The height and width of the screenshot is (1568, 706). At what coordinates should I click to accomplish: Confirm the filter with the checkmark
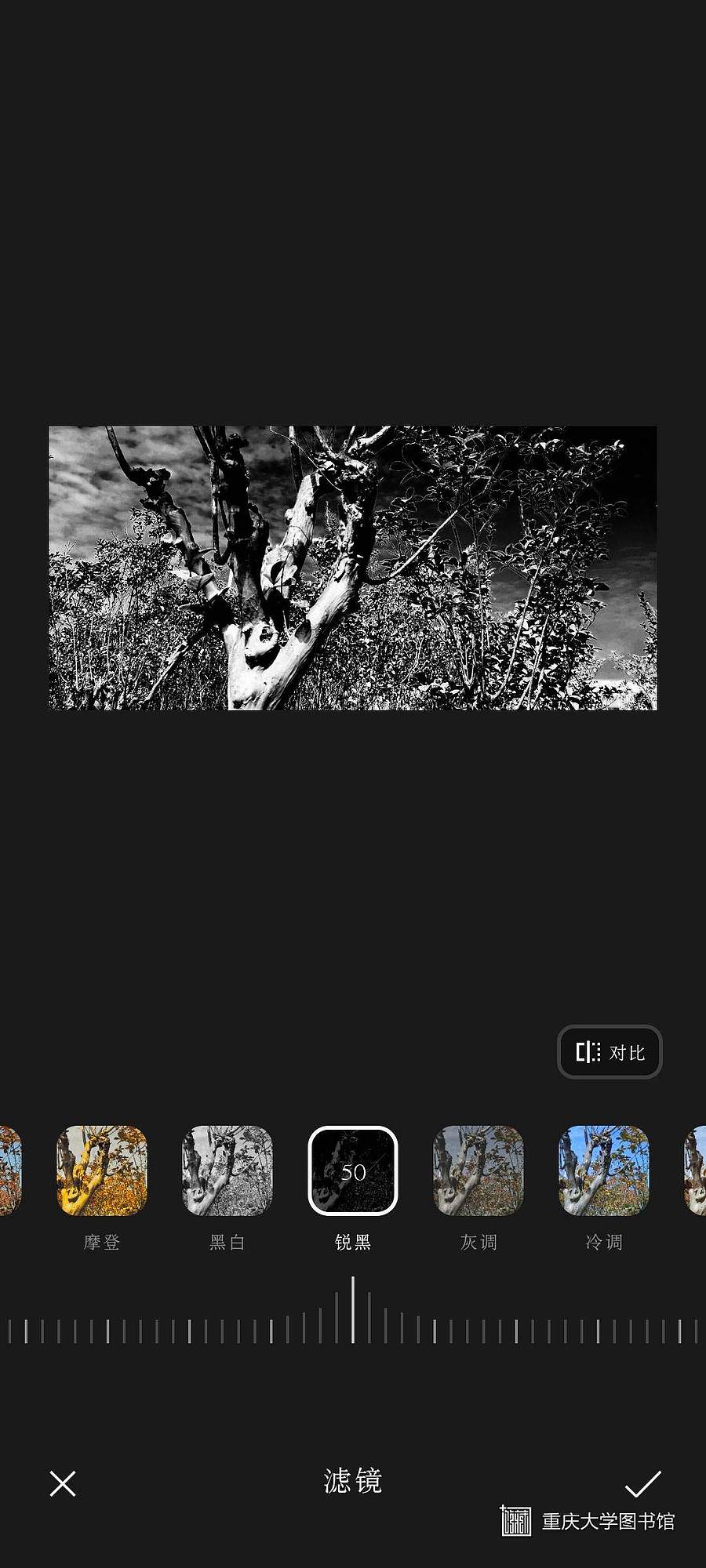point(643,1483)
